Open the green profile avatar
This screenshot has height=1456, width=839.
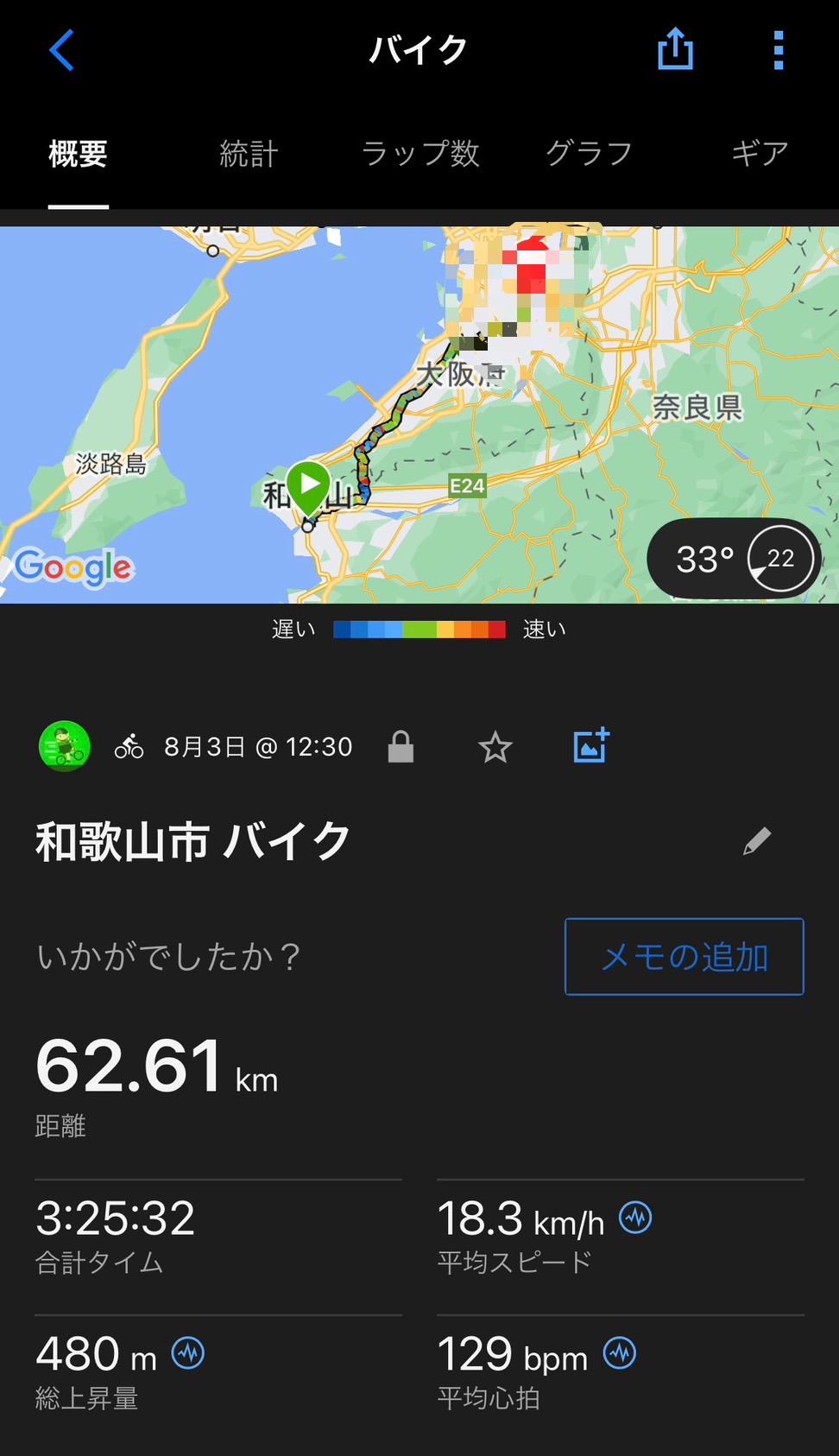[65, 746]
